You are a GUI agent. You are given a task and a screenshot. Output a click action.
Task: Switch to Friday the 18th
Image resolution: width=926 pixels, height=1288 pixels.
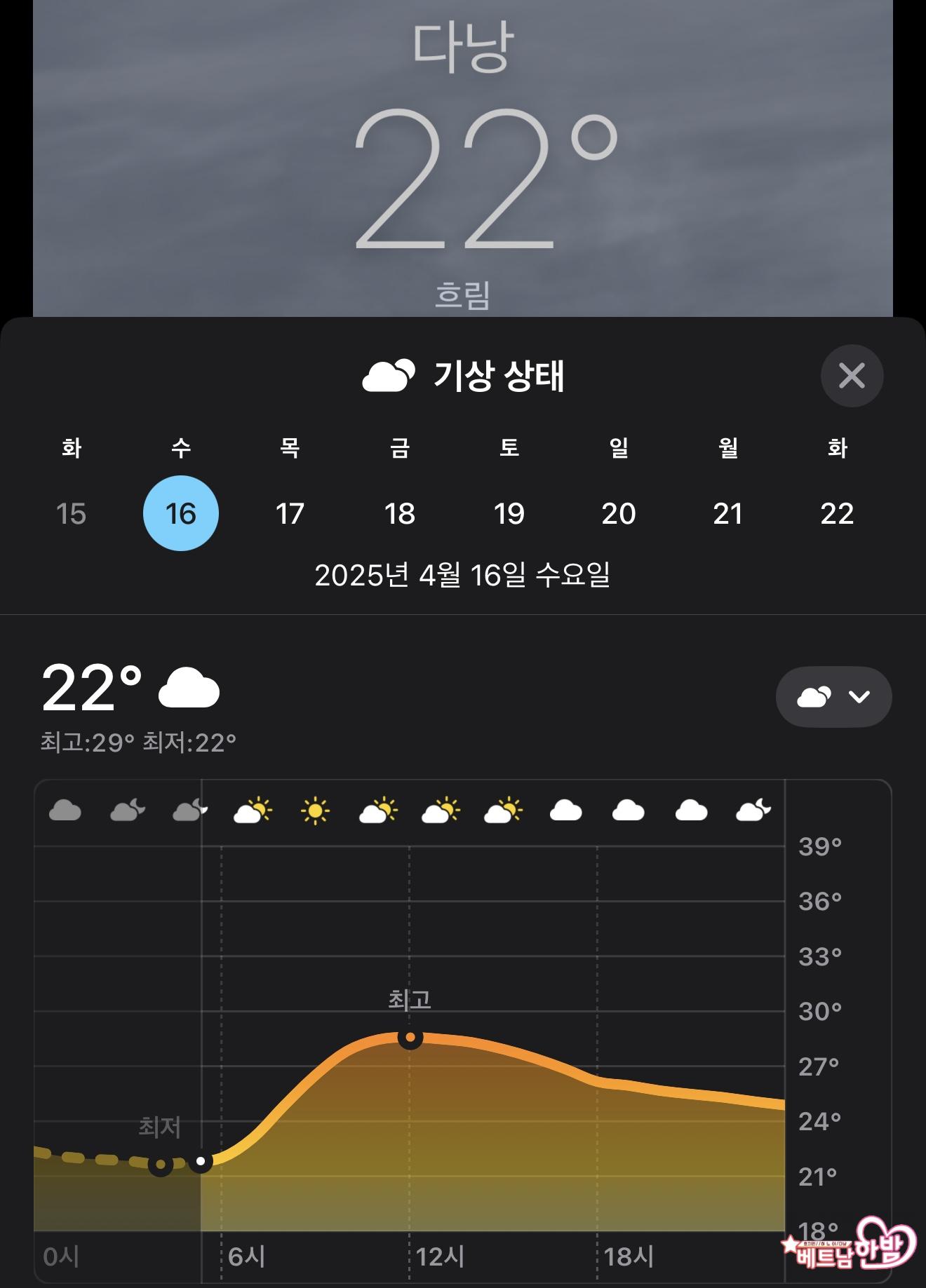point(400,513)
